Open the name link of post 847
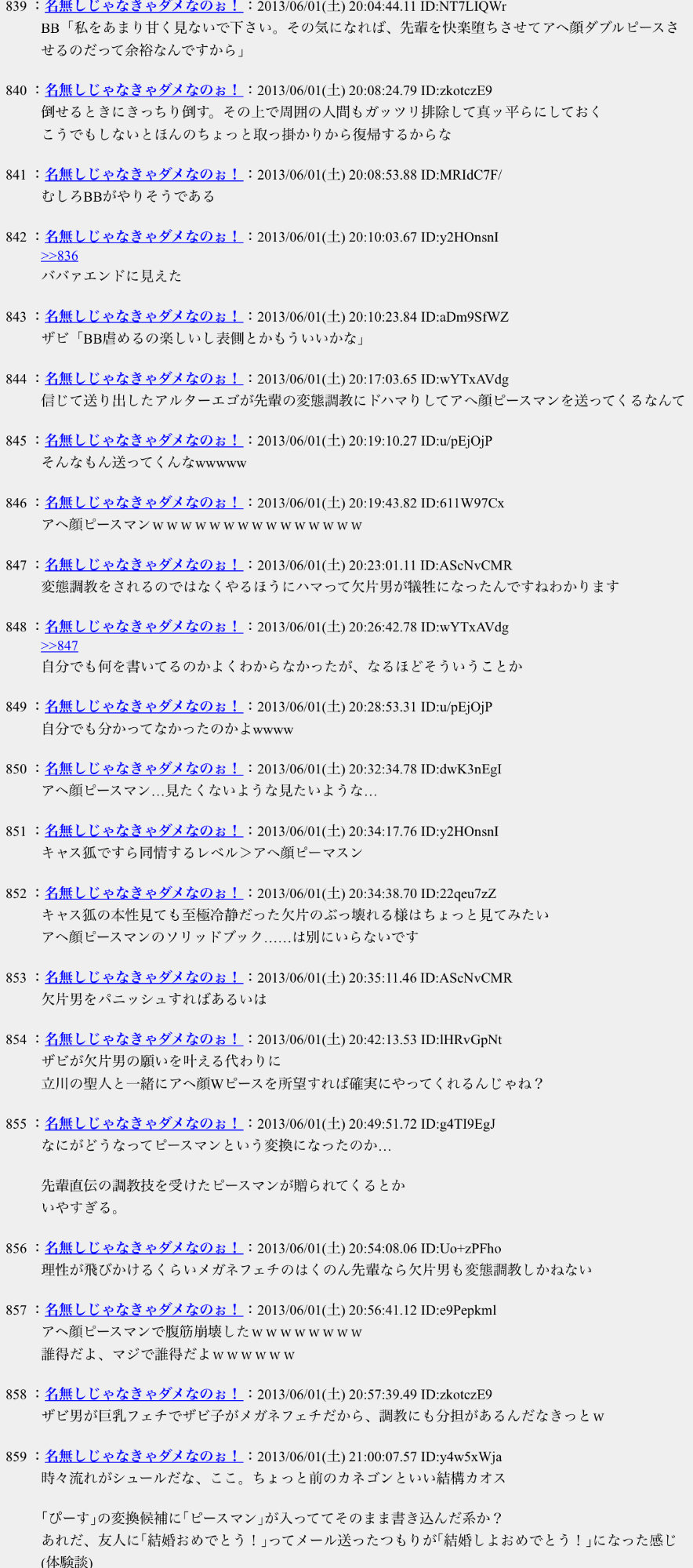 143,565
